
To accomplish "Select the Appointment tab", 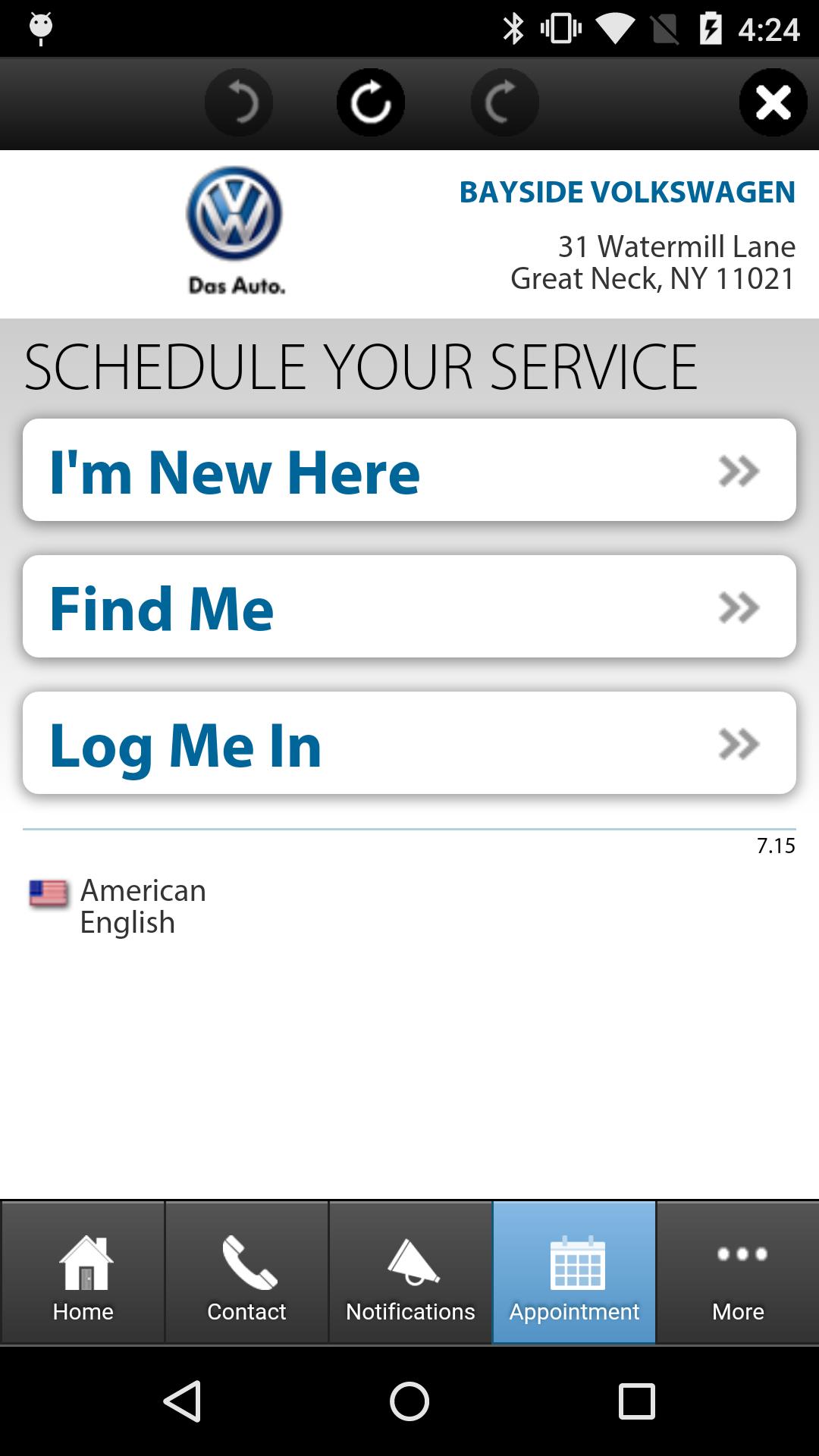I will tap(574, 1272).
